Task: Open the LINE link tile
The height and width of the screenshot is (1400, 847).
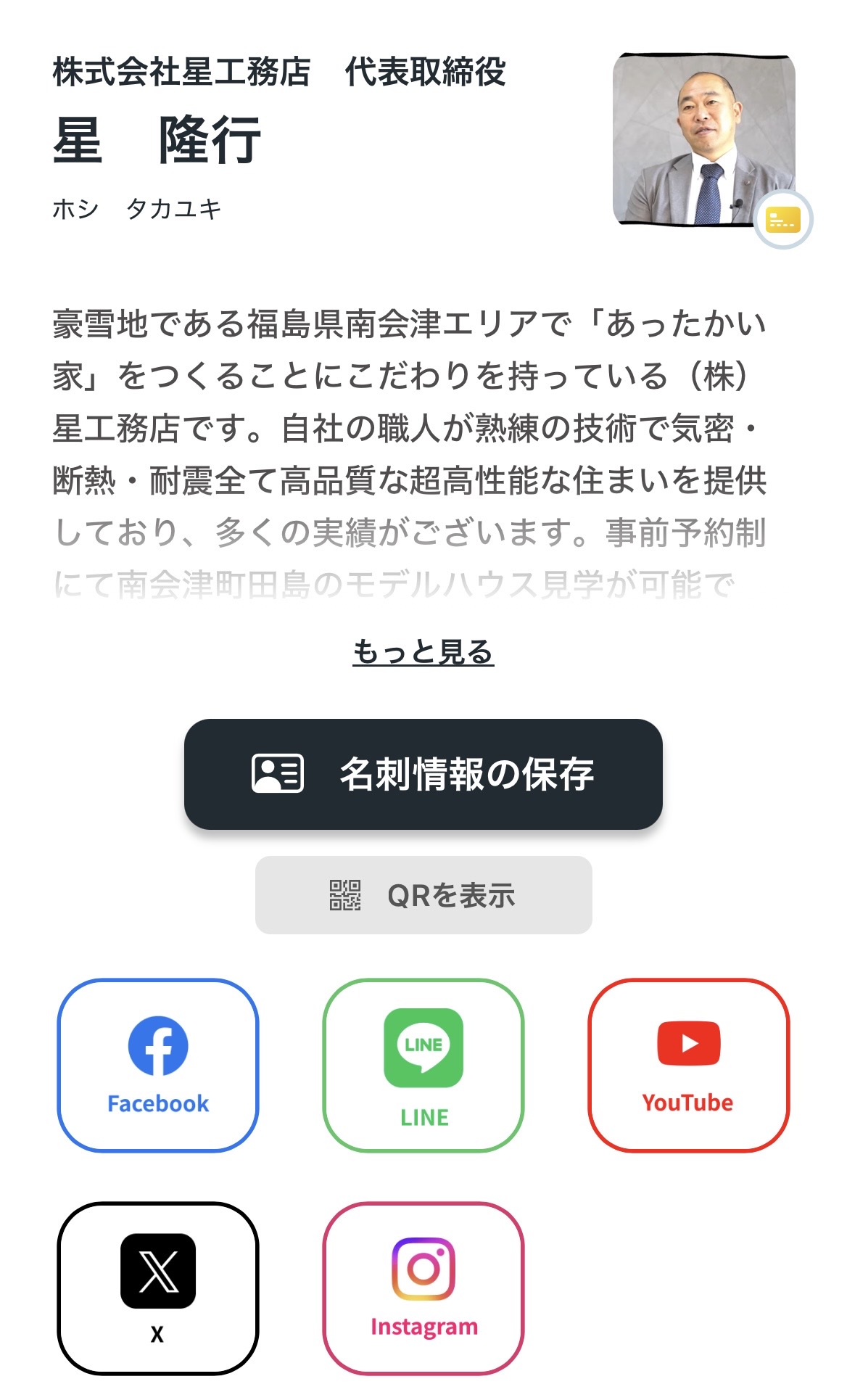Action: [x=423, y=1065]
